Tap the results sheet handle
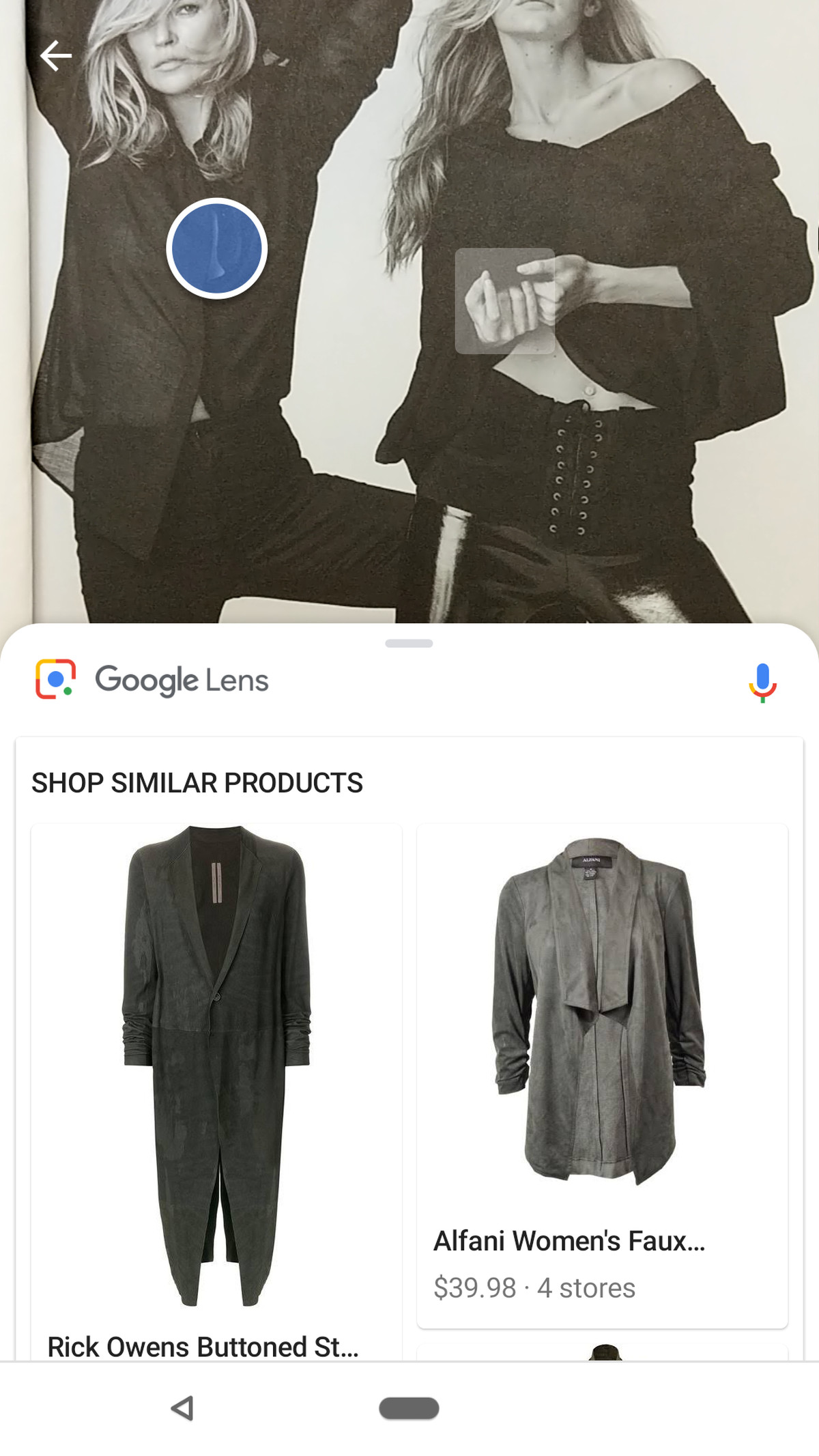The image size is (819, 1456). [x=409, y=643]
